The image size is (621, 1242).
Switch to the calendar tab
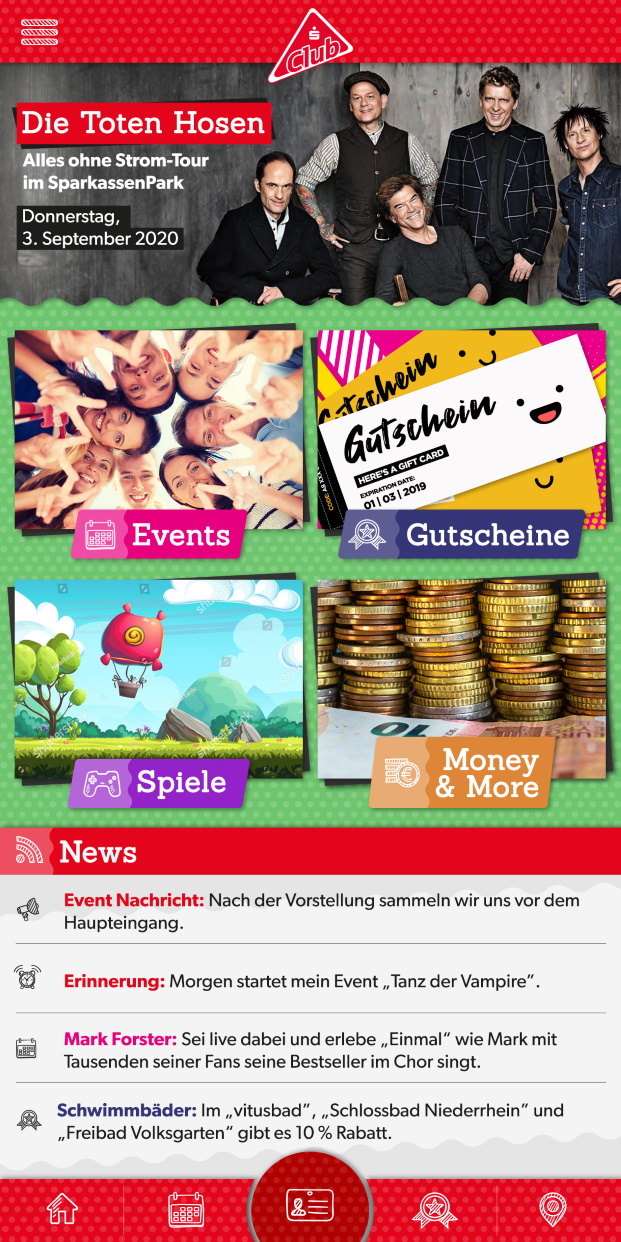pos(186,1209)
